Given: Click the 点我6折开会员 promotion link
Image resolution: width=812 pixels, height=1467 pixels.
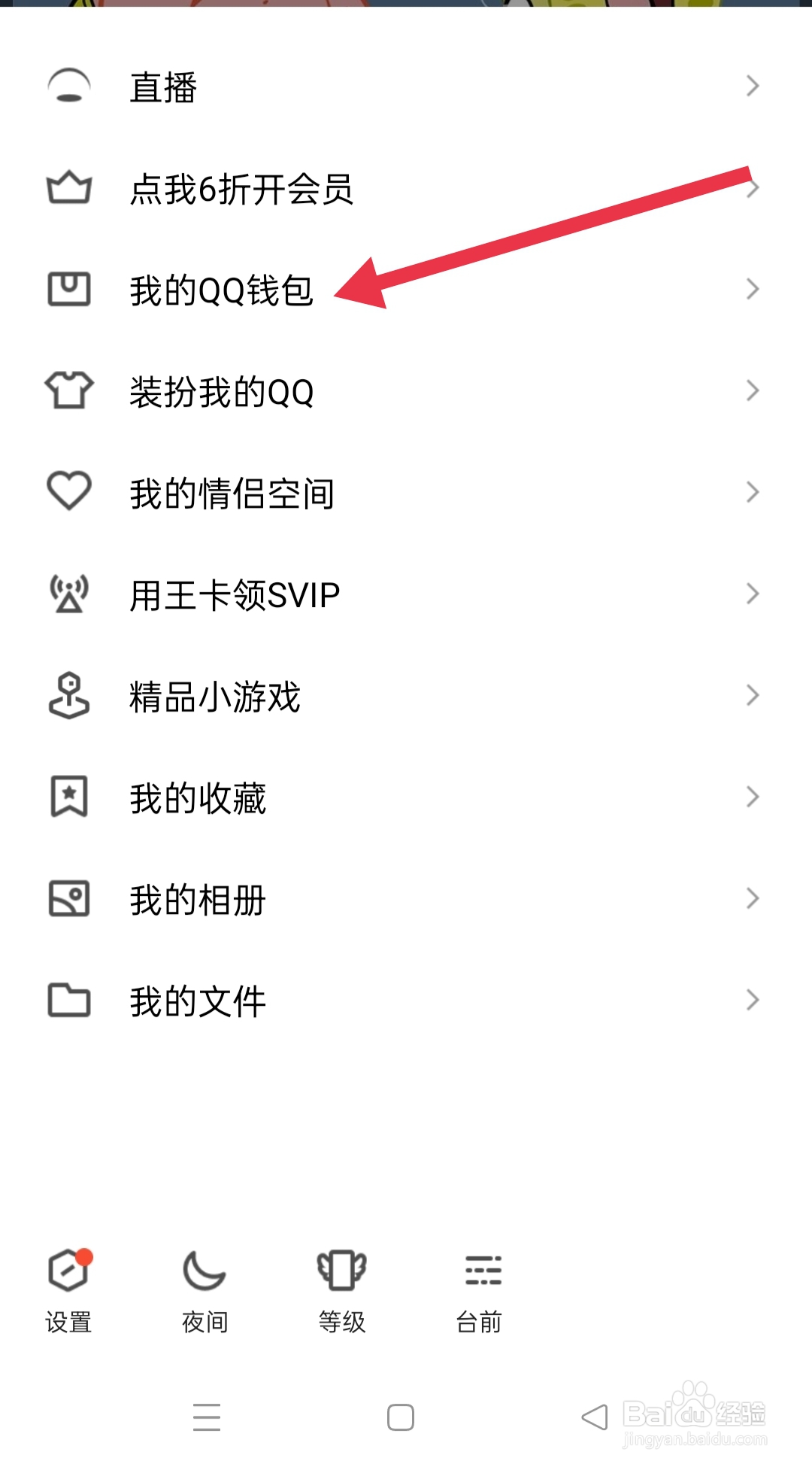Looking at the screenshot, I should pos(241,190).
